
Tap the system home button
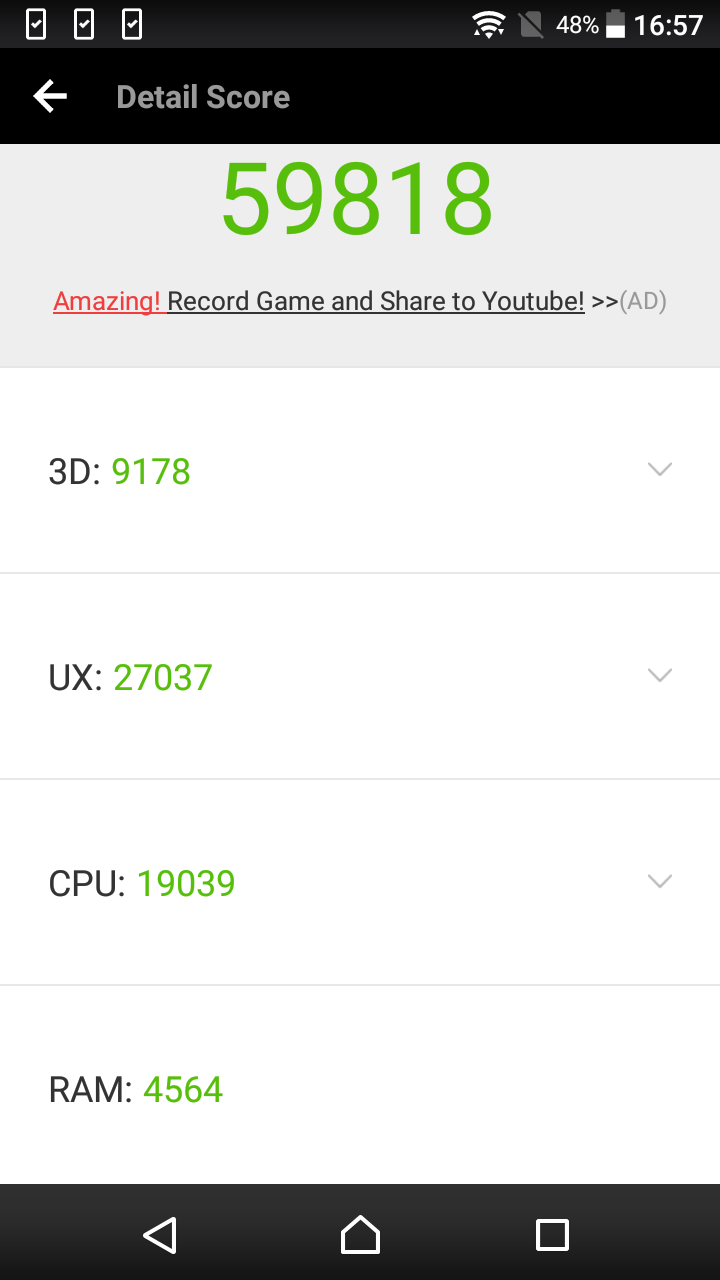pyautogui.click(x=360, y=1235)
